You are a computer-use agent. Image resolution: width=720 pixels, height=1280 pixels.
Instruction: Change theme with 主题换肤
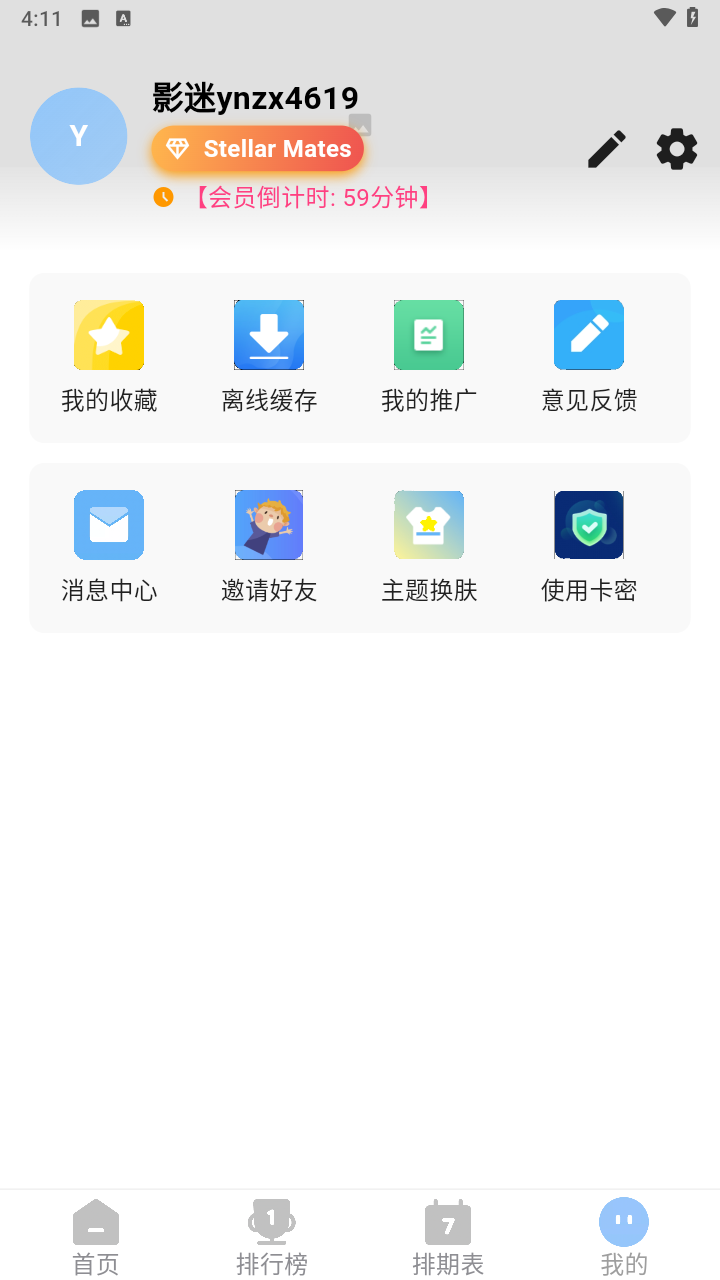point(429,546)
